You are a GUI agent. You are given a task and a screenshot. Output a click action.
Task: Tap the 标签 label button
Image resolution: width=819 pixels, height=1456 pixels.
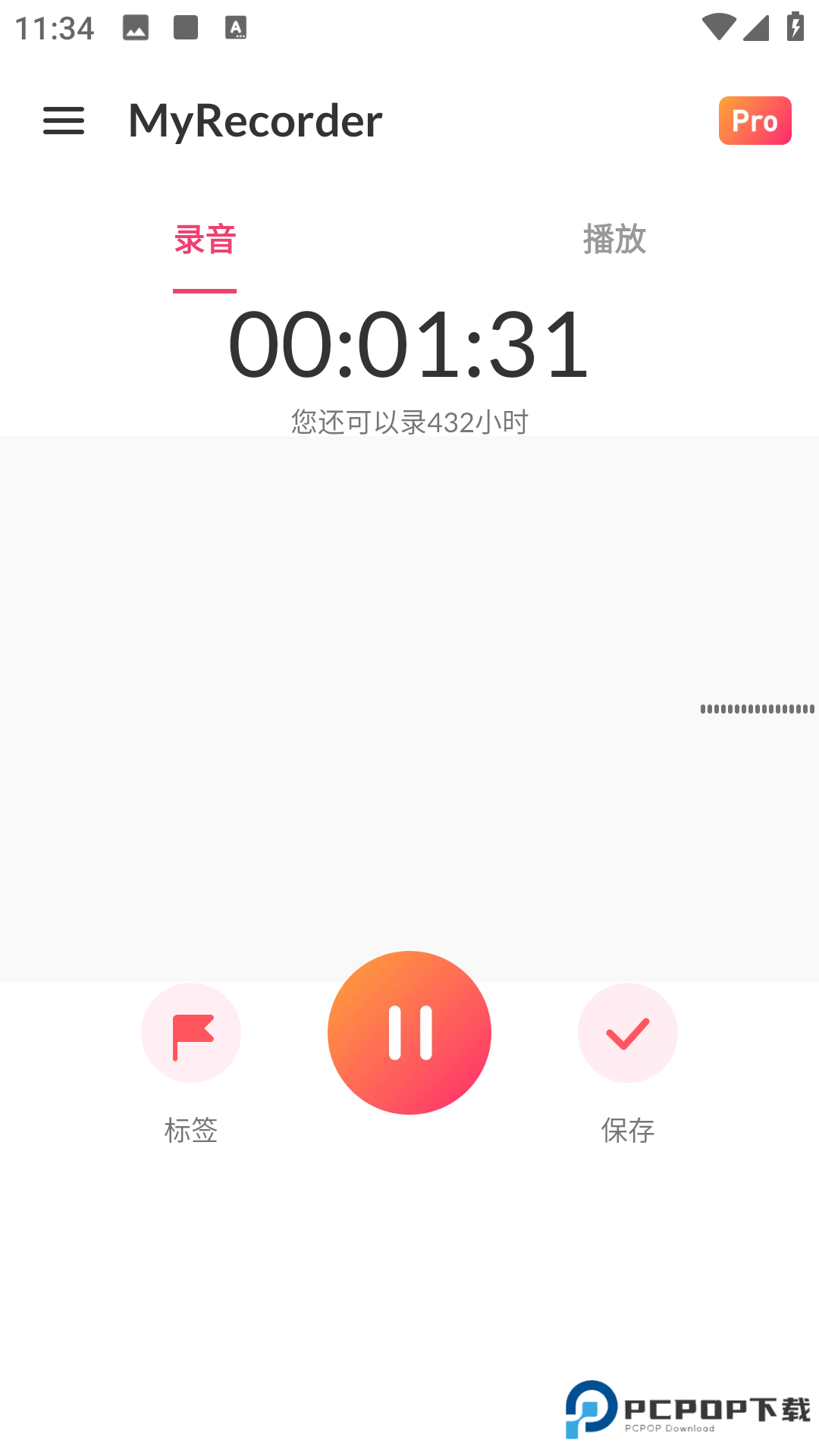coord(190,1132)
